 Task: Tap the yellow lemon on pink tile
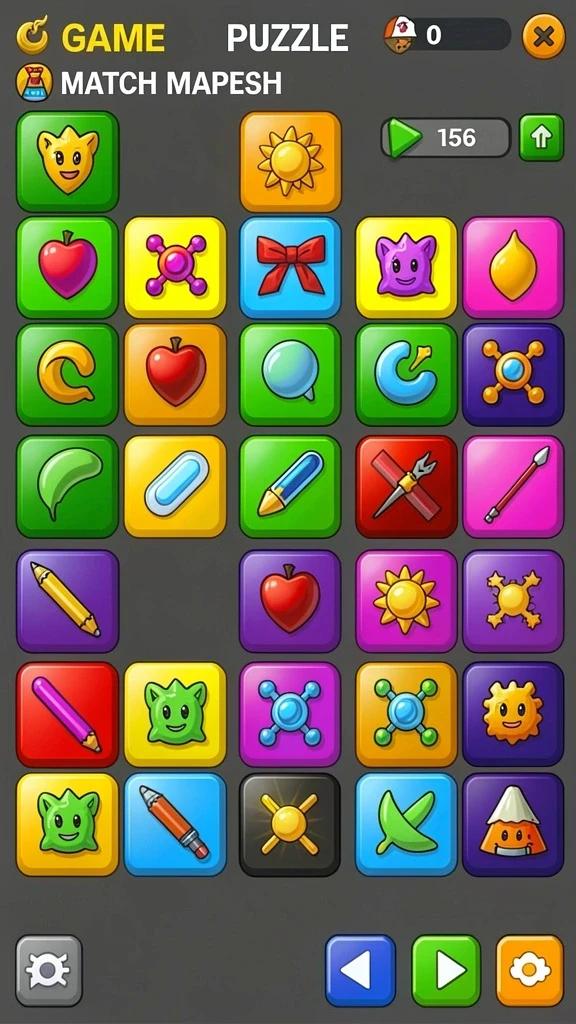(x=513, y=268)
